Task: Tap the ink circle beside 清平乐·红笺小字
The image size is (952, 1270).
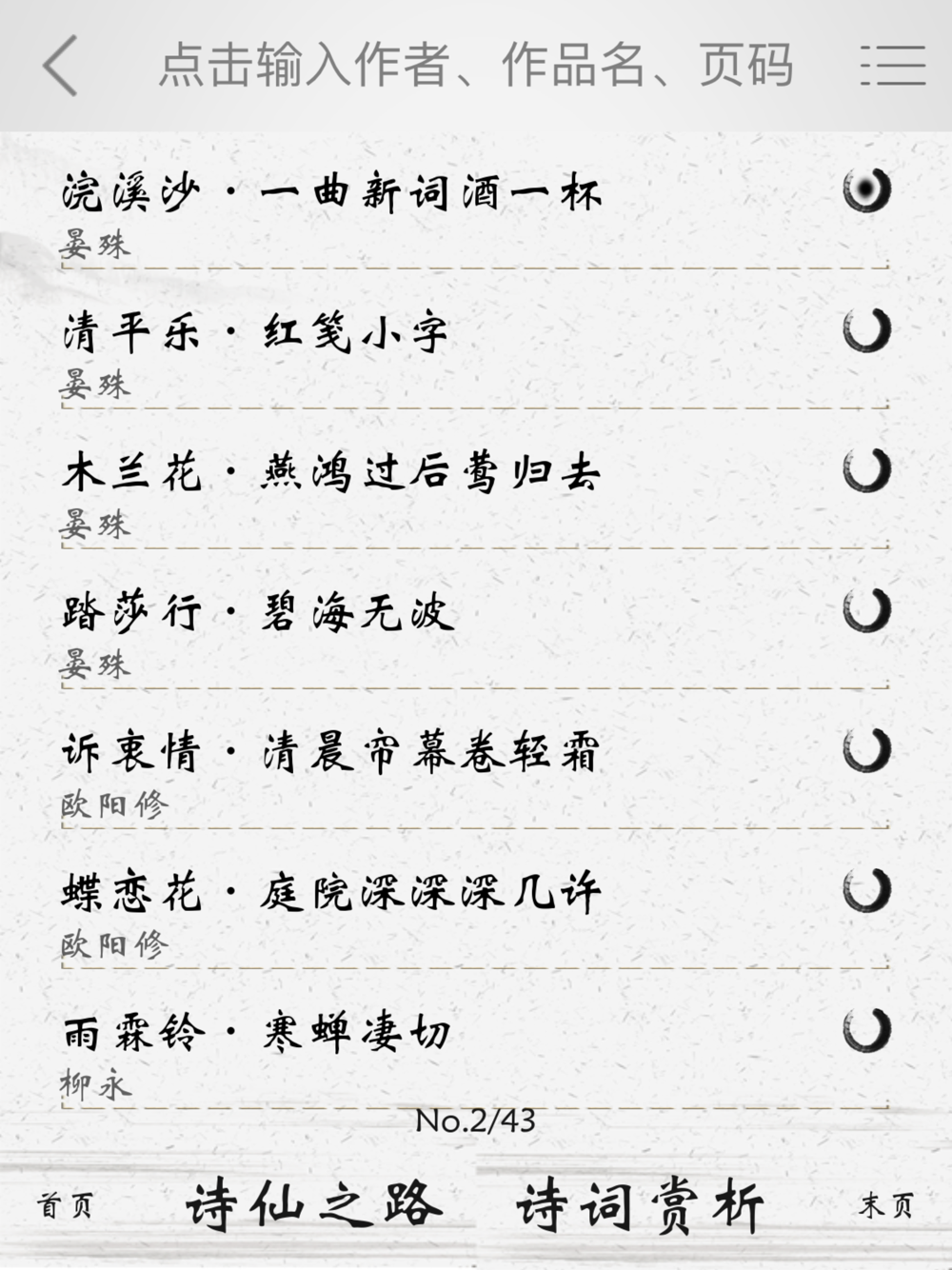Action: 867,330
